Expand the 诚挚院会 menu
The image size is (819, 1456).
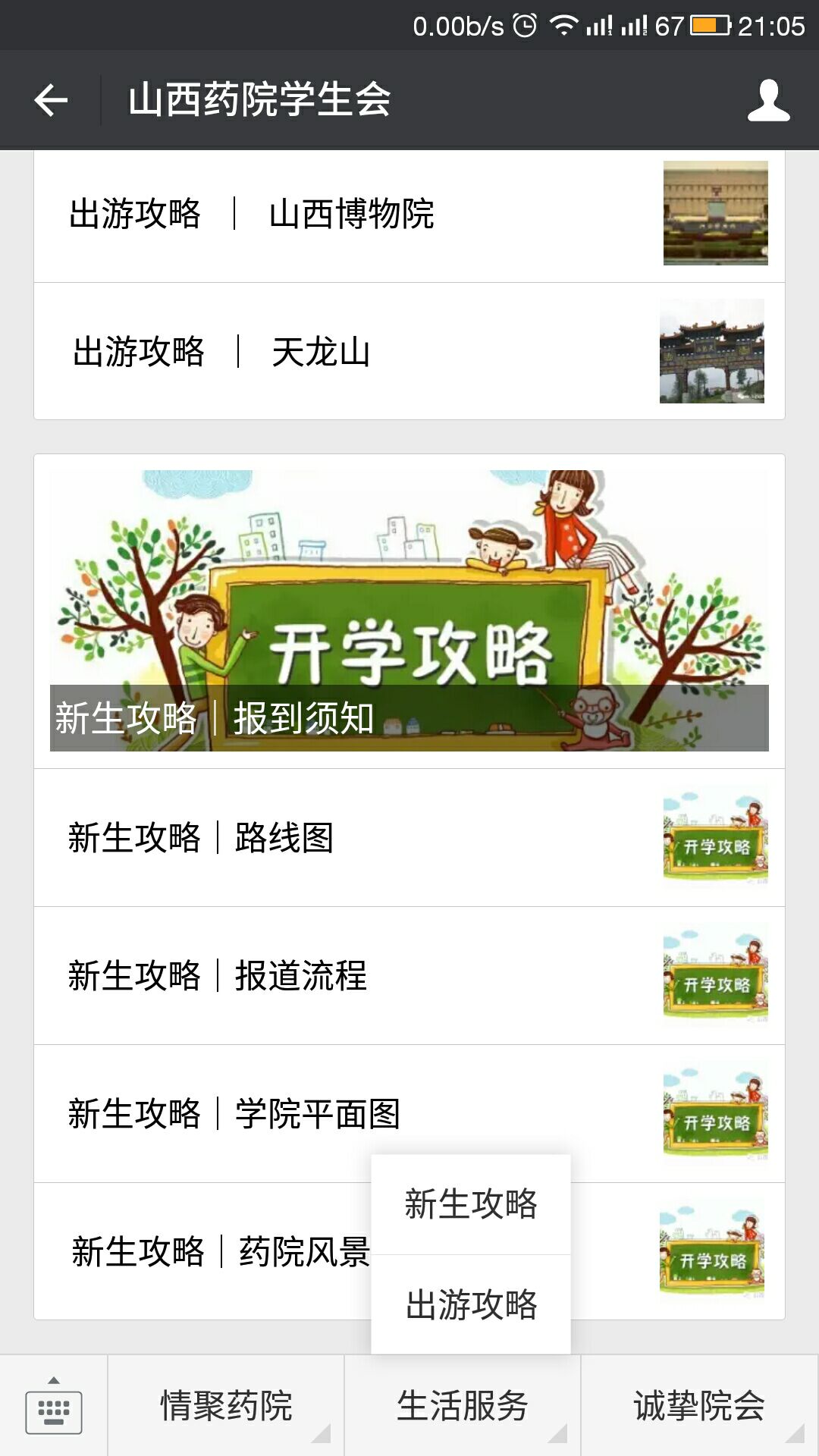coord(699,1407)
